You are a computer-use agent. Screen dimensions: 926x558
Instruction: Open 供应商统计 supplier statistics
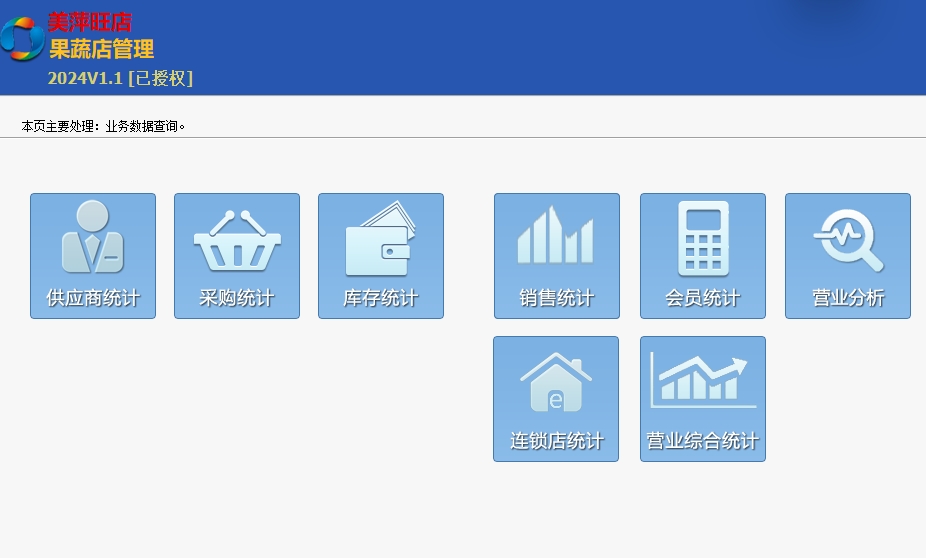(x=93, y=256)
